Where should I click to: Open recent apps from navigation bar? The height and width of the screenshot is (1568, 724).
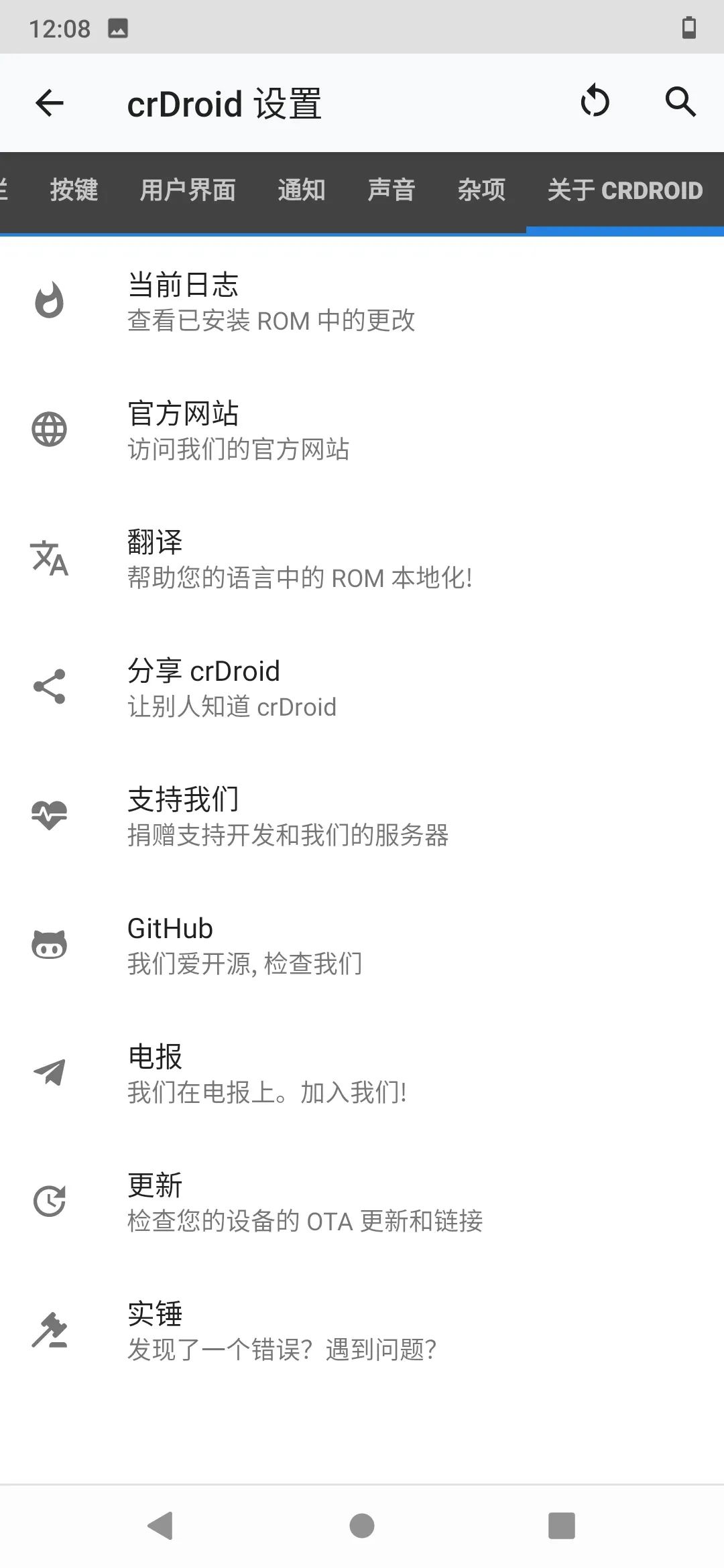tap(562, 1526)
